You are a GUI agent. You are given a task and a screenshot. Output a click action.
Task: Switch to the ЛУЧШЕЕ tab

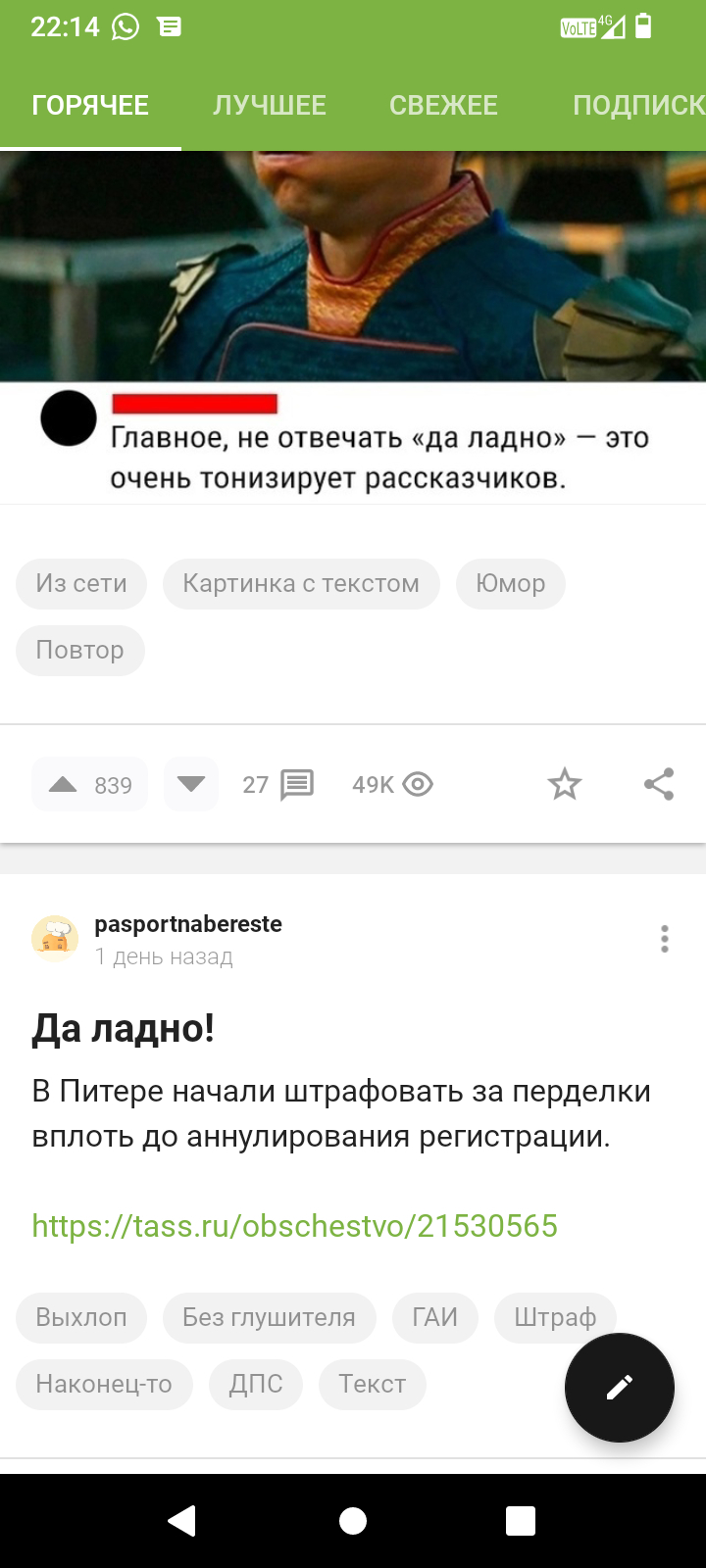pyautogui.click(x=270, y=105)
